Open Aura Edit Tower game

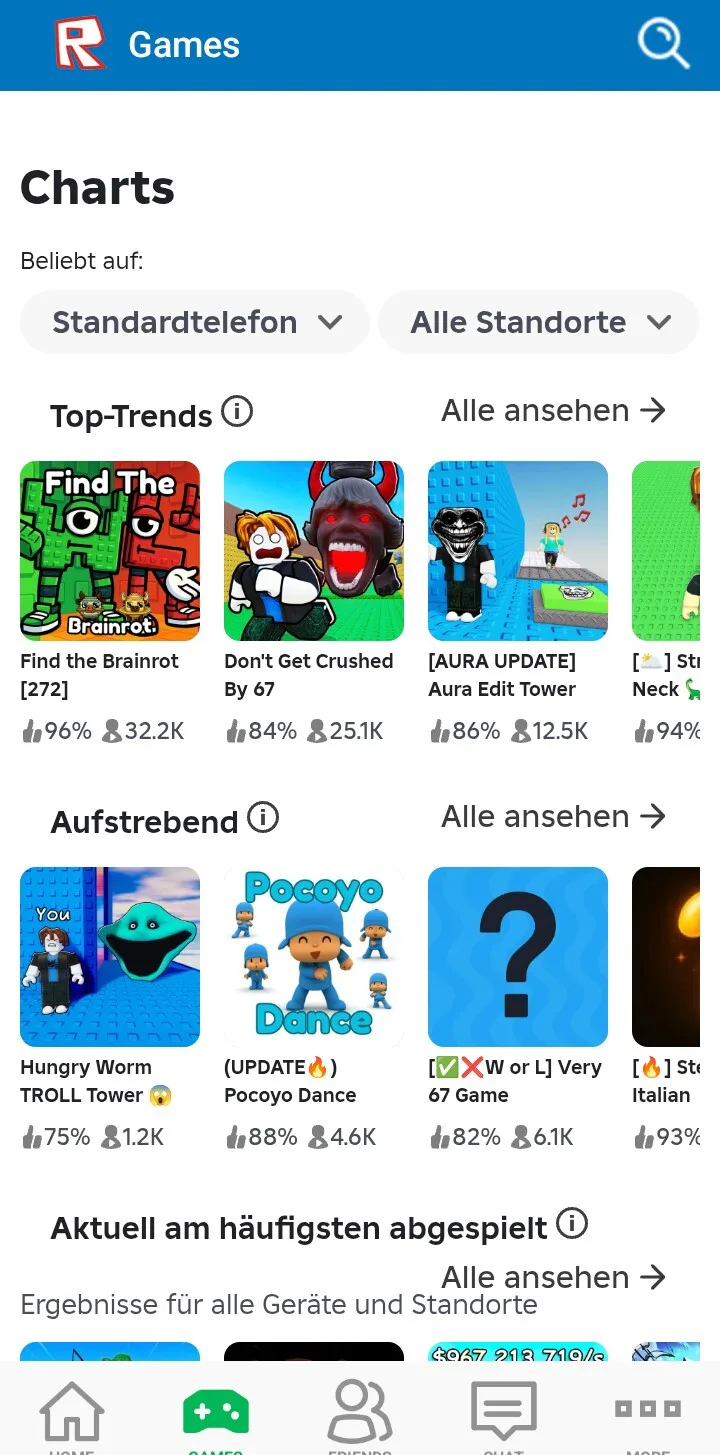[518, 551]
